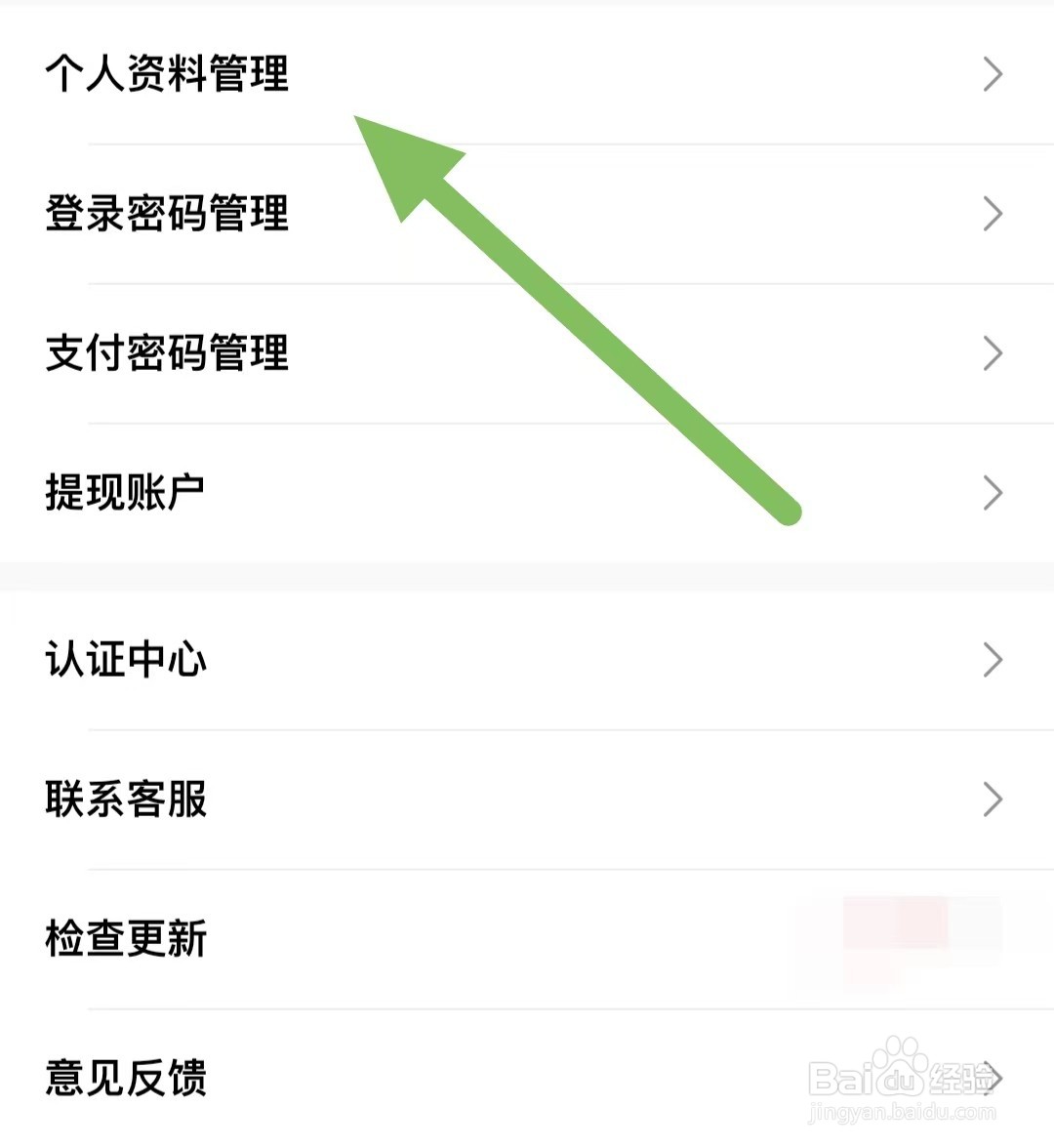The width and height of the screenshot is (1054, 1148).
Task: Tap 检查更新 to check for updates
Action: point(125,939)
